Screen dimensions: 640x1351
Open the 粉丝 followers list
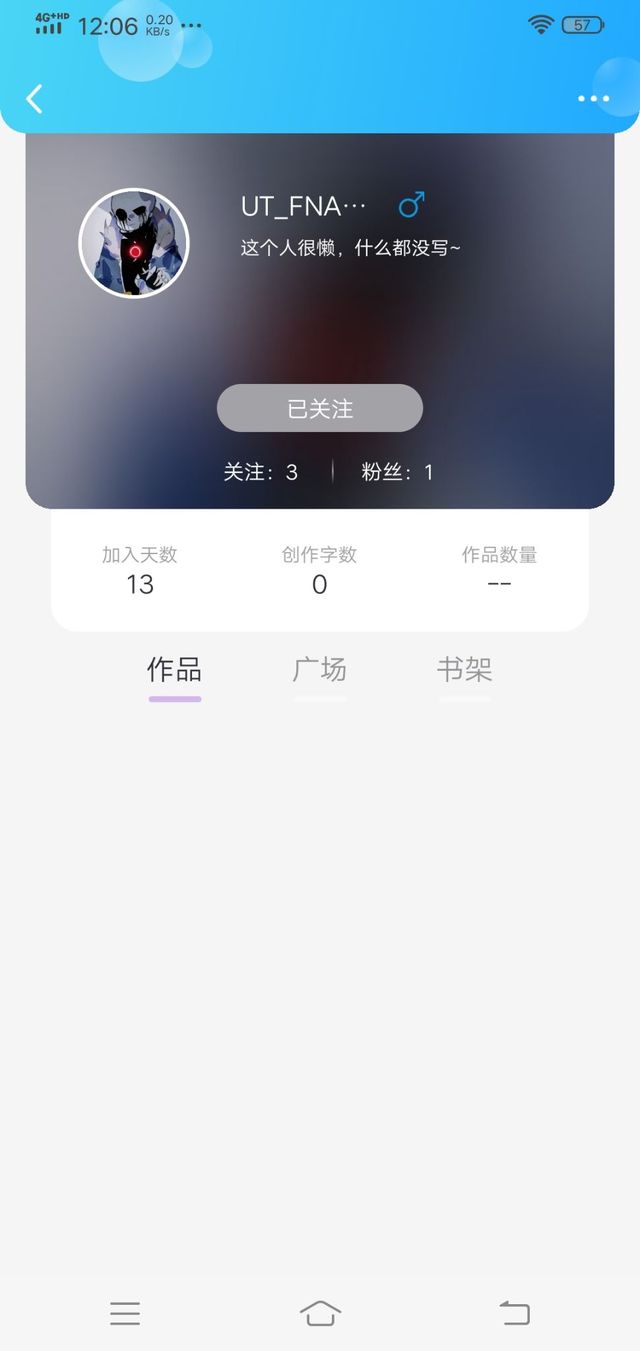click(x=397, y=472)
